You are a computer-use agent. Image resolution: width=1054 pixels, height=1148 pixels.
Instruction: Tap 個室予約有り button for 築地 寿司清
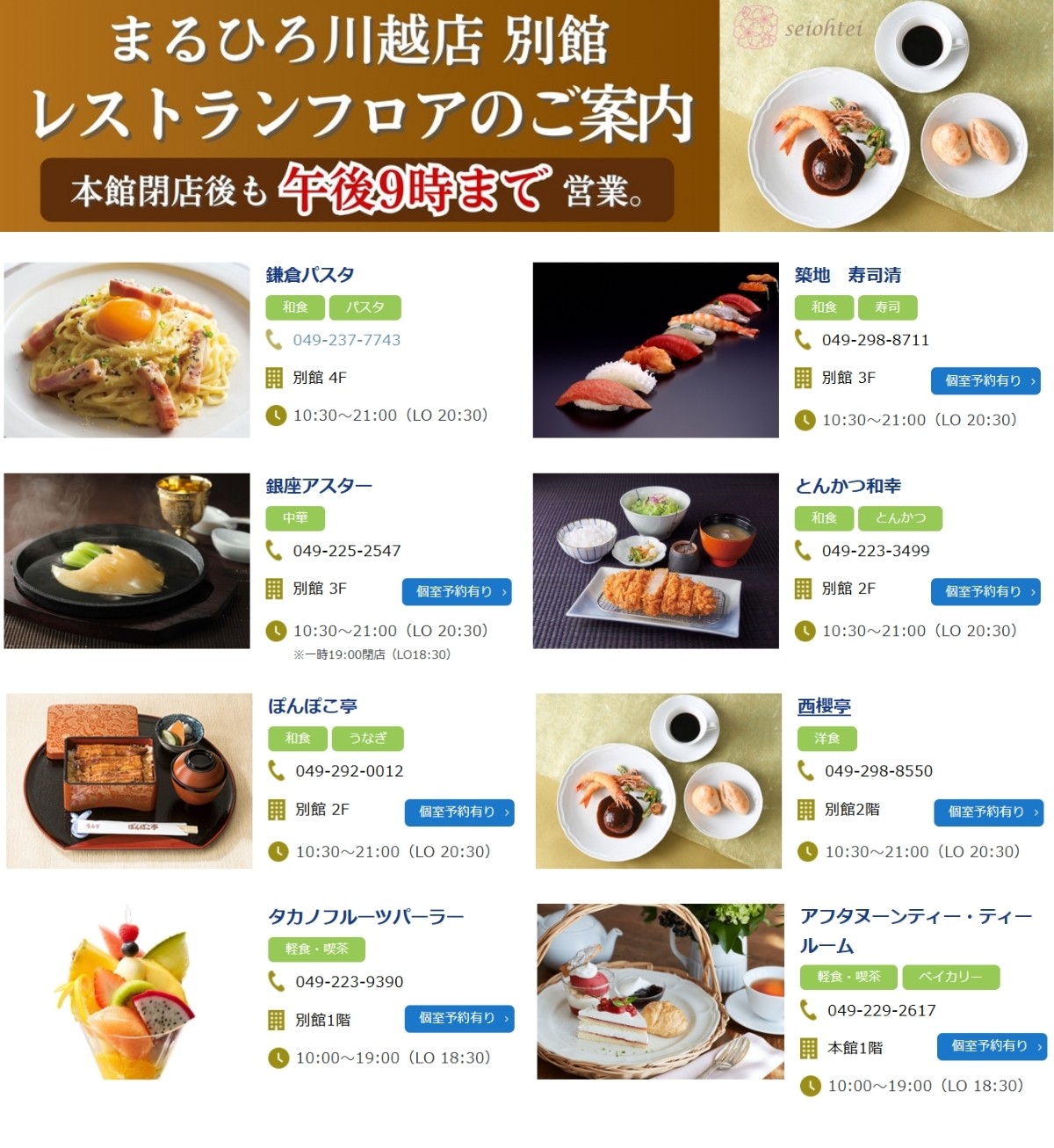coord(985,380)
